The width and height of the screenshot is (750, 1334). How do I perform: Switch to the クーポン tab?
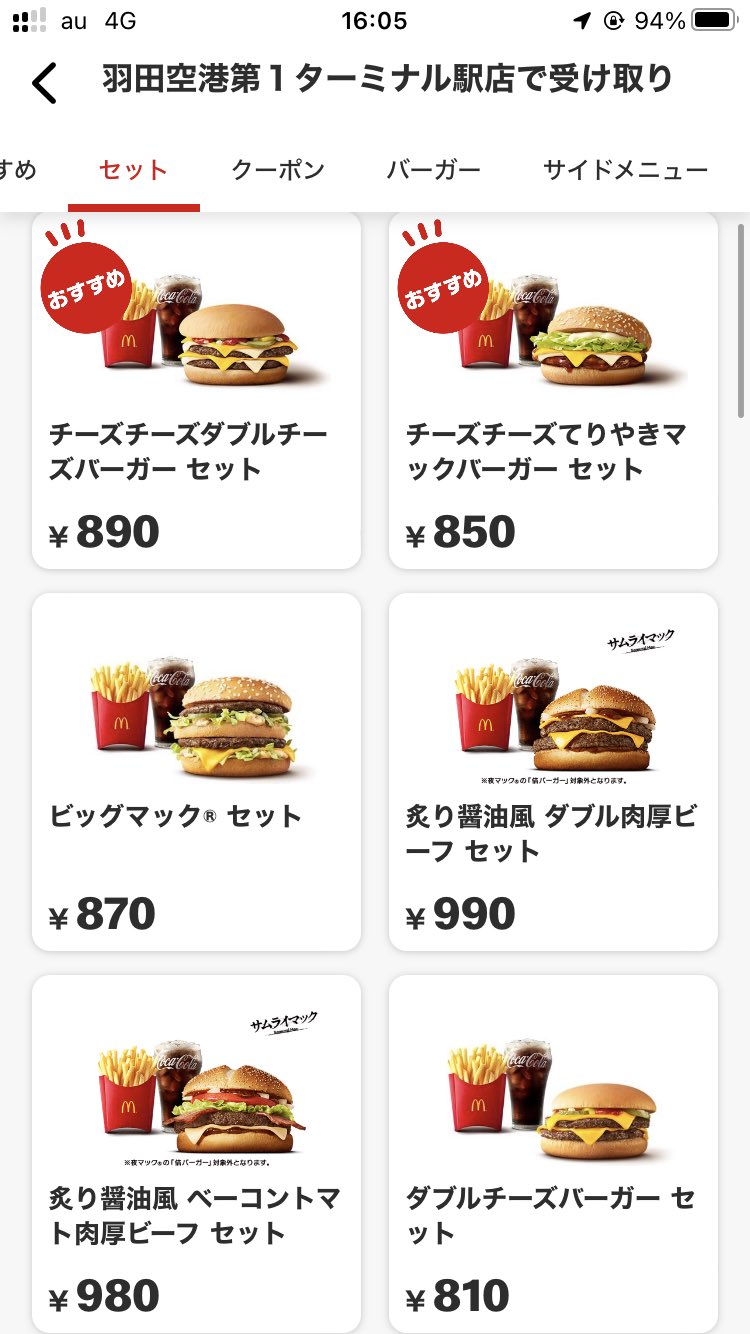pos(278,170)
